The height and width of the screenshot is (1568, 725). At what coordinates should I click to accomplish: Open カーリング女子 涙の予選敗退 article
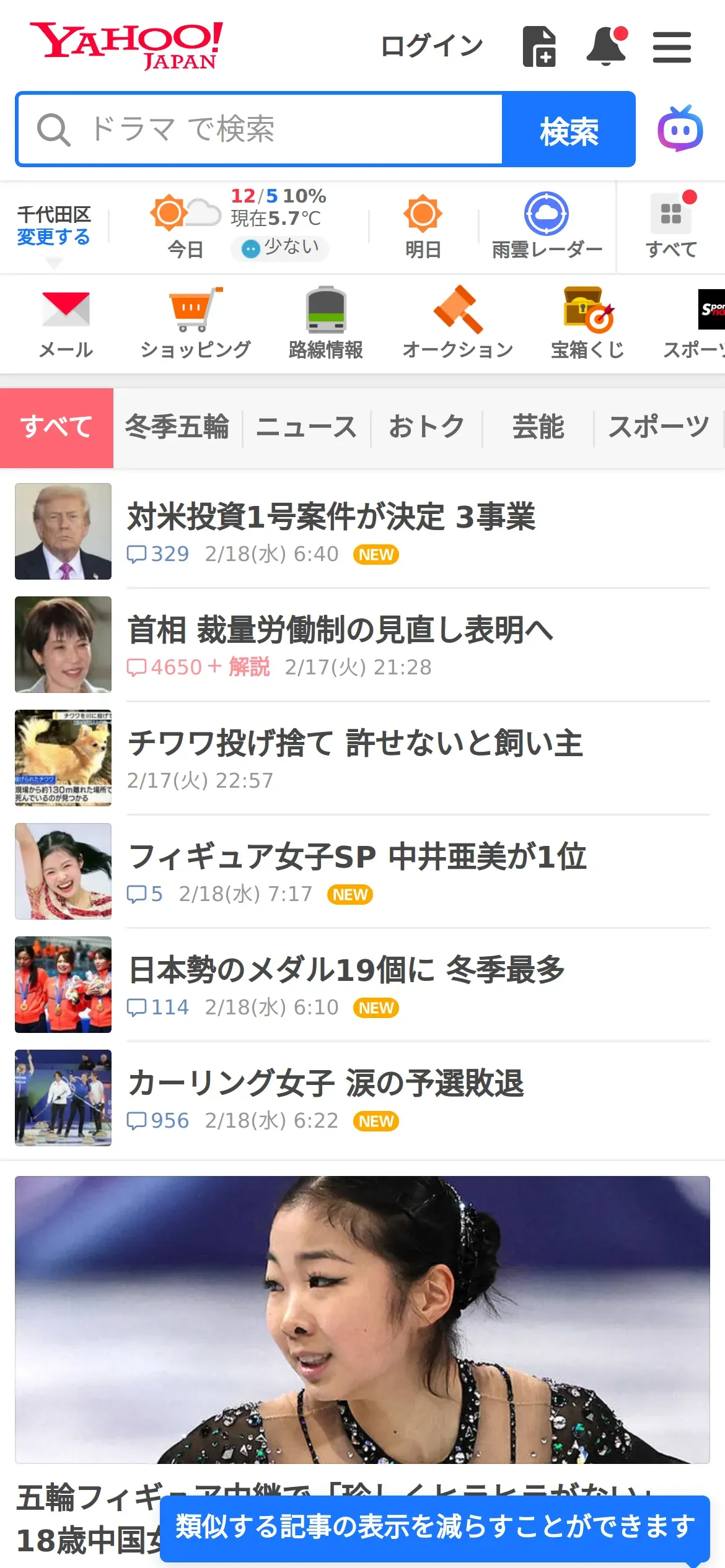326,1084
